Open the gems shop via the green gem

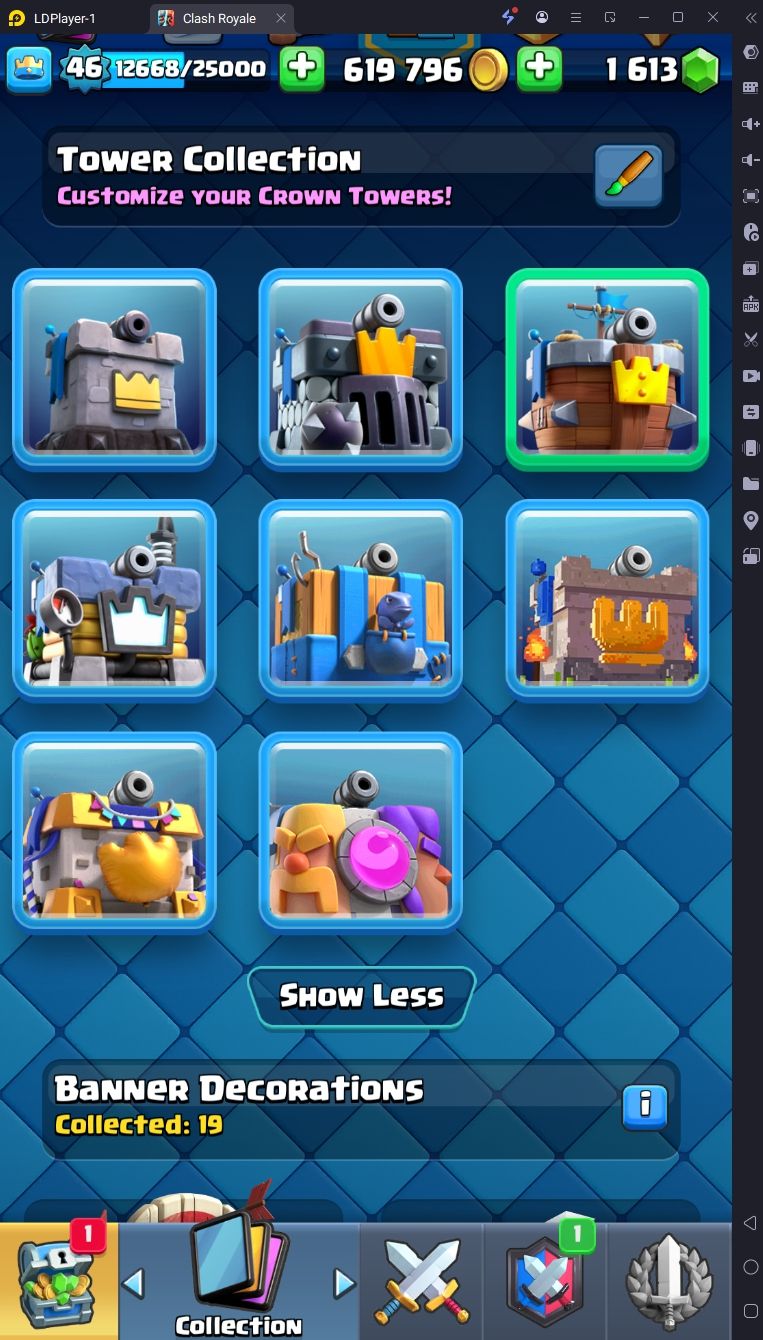point(700,70)
